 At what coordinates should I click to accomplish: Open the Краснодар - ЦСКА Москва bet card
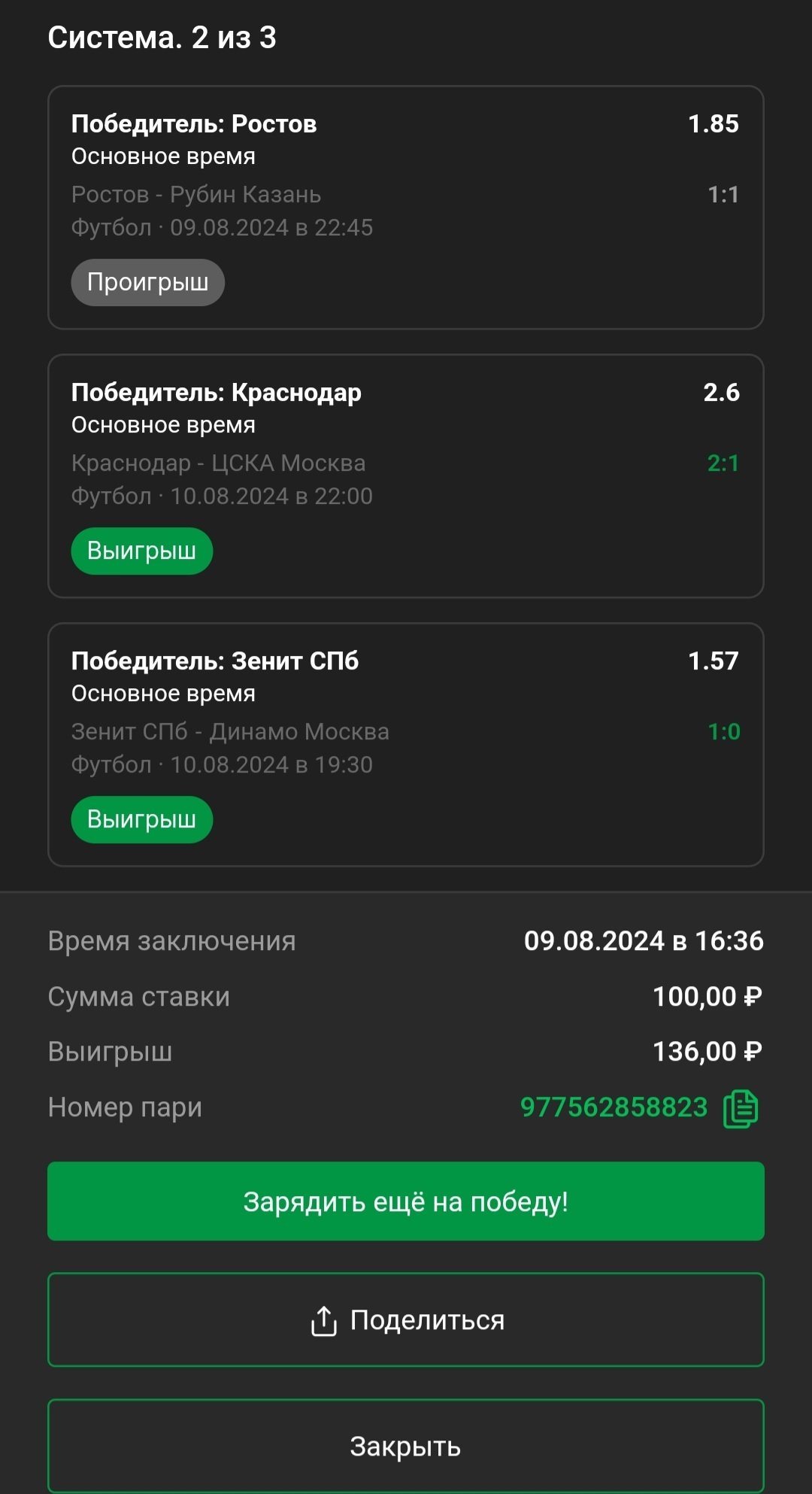(406, 476)
